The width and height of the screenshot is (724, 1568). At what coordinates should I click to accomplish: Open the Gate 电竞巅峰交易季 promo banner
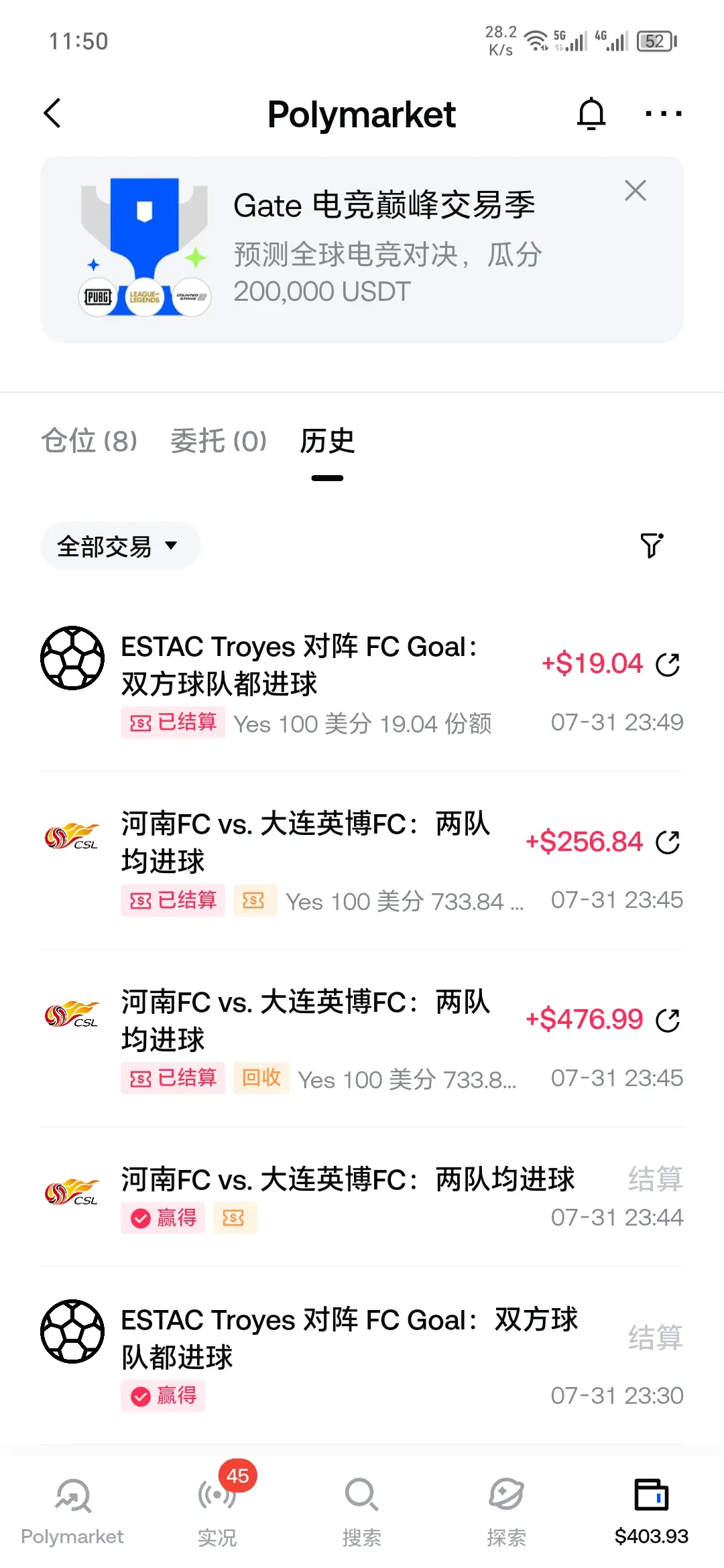(362, 249)
